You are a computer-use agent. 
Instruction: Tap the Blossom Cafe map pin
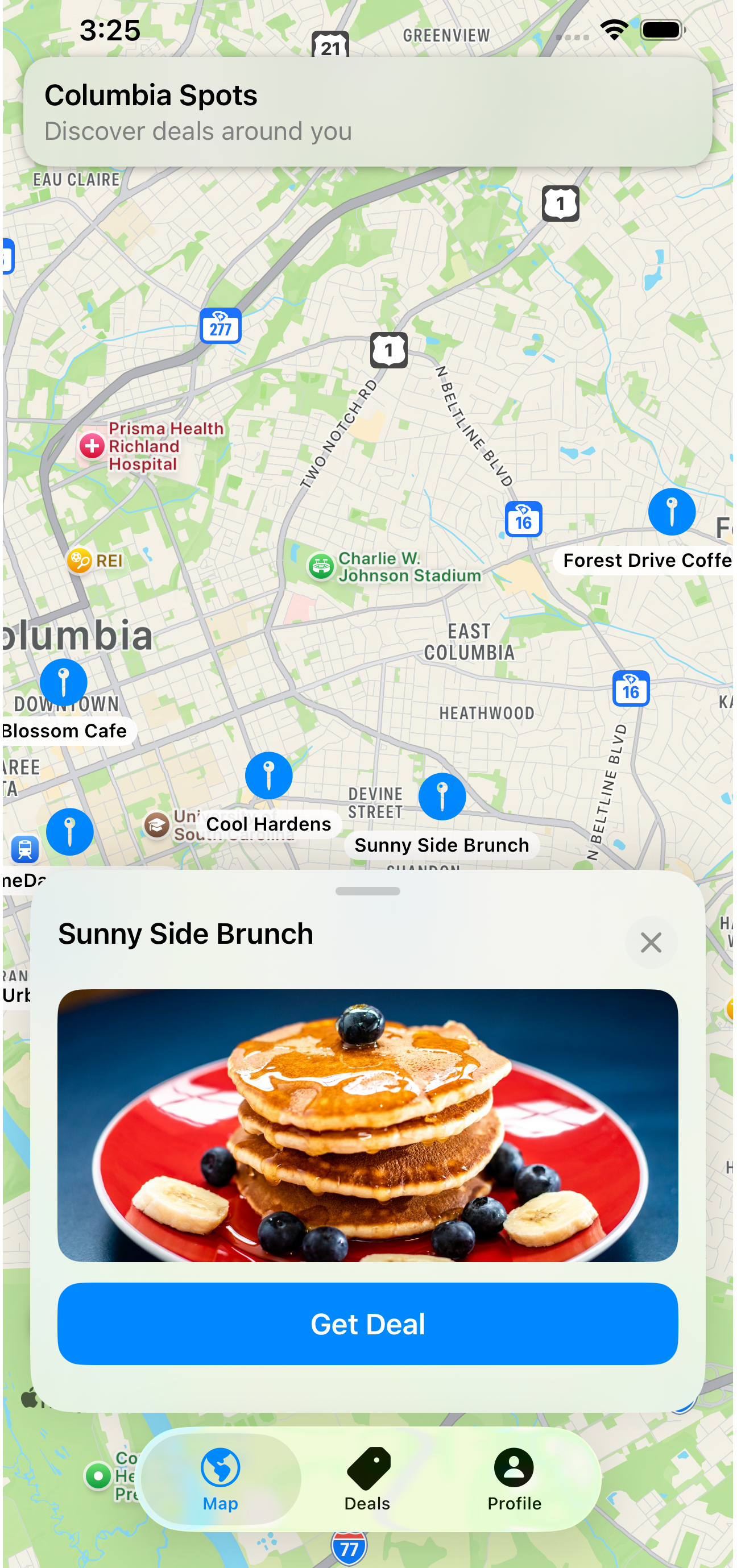[63, 682]
